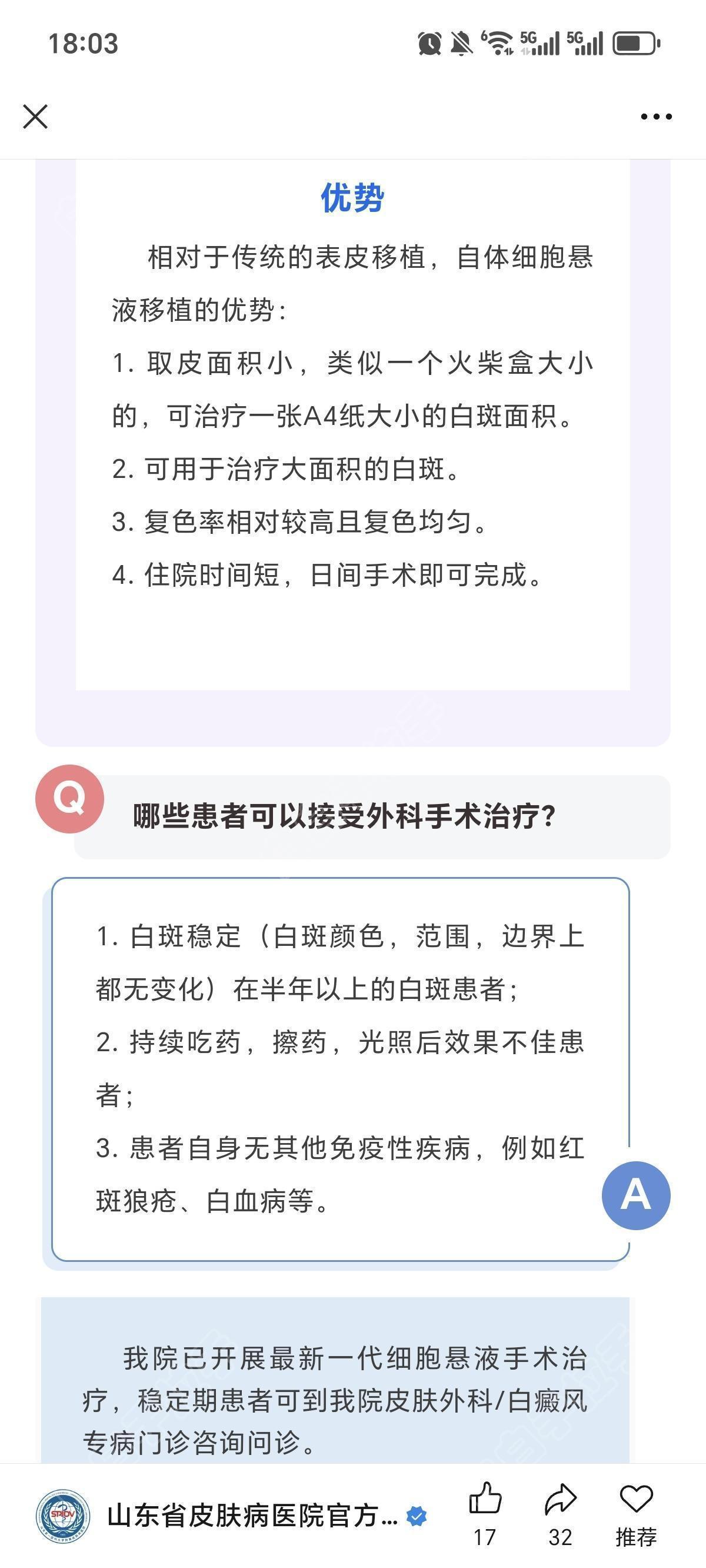Viewport: 706px width, 1568px height.
Task: Close the article page
Action: [35, 117]
